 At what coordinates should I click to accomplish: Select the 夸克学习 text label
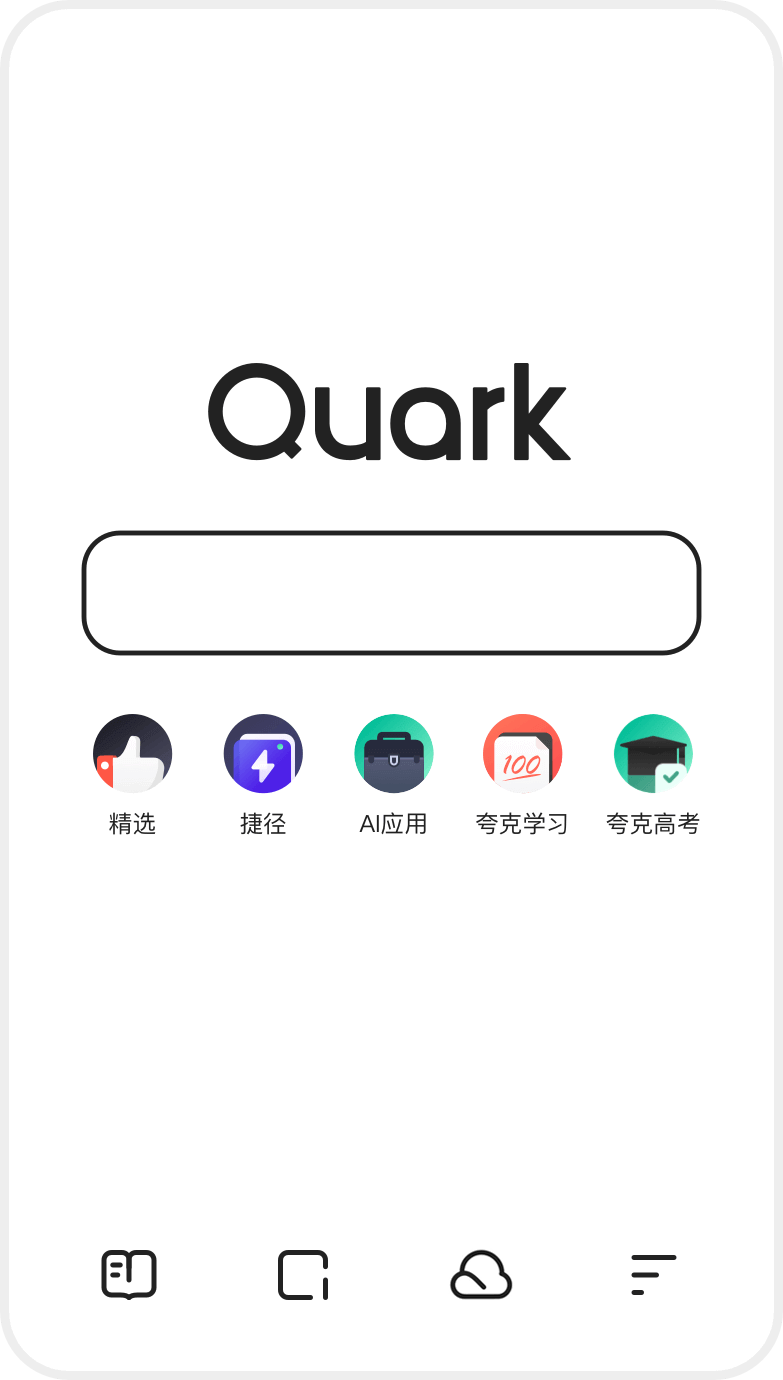(523, 823)
